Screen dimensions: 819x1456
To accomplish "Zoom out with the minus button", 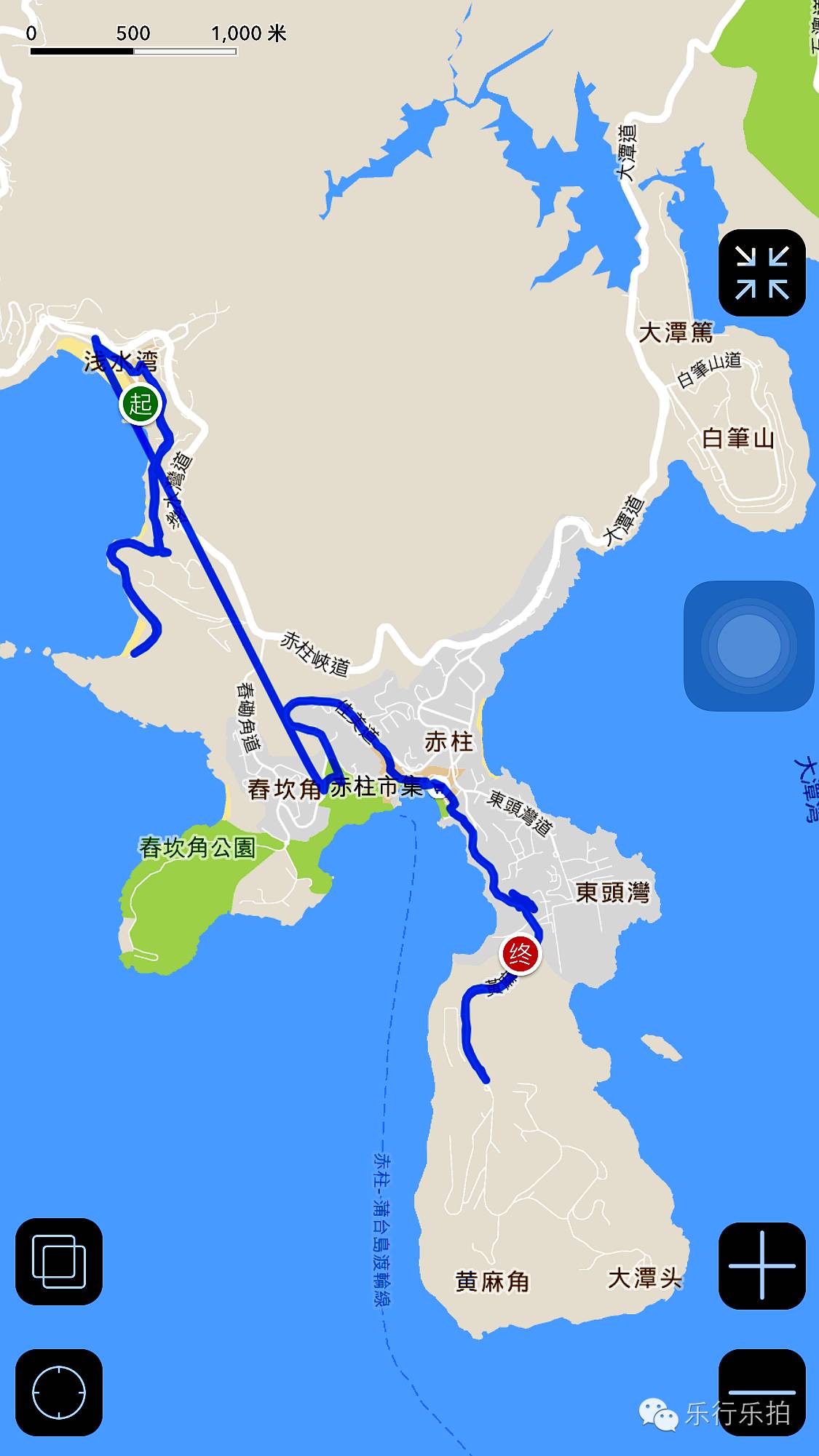I will [x=761, y=1392].
